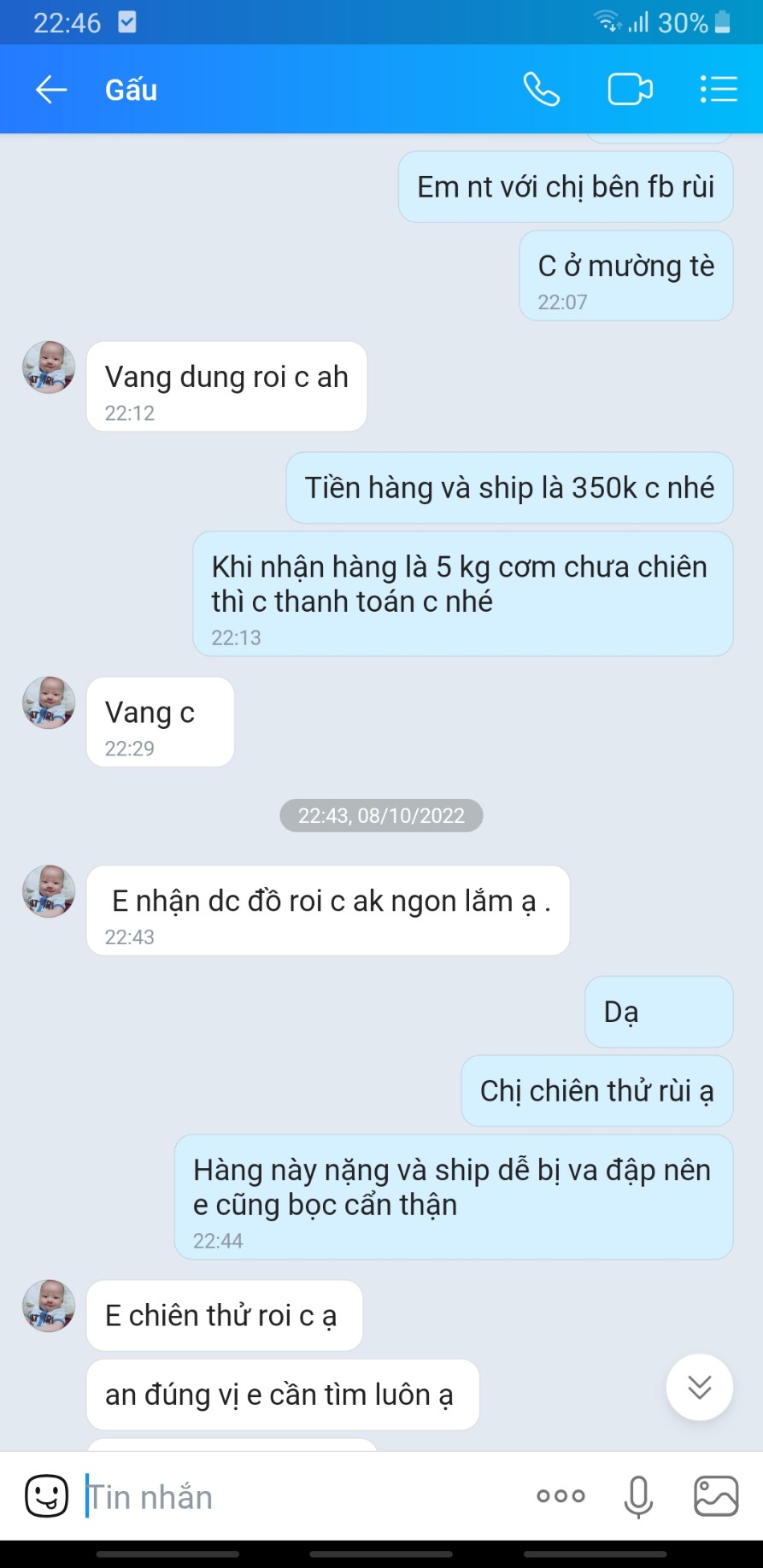The width and height of the screenshot is (763, 1568).
Task: Focus the Tin nhắn message field
Action: click(x=299, y=1497)
